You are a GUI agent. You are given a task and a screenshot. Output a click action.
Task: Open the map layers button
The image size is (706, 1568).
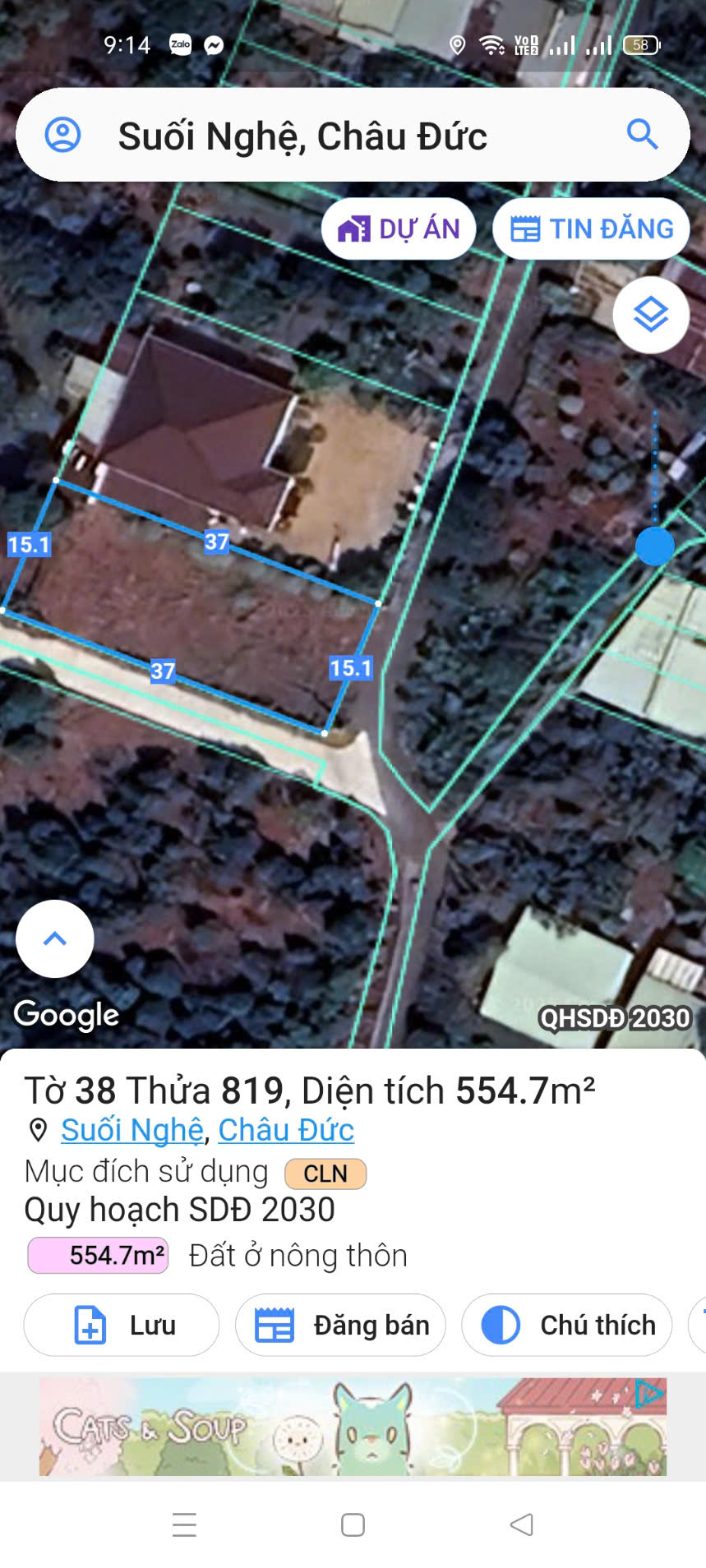(x=651, y=315)
